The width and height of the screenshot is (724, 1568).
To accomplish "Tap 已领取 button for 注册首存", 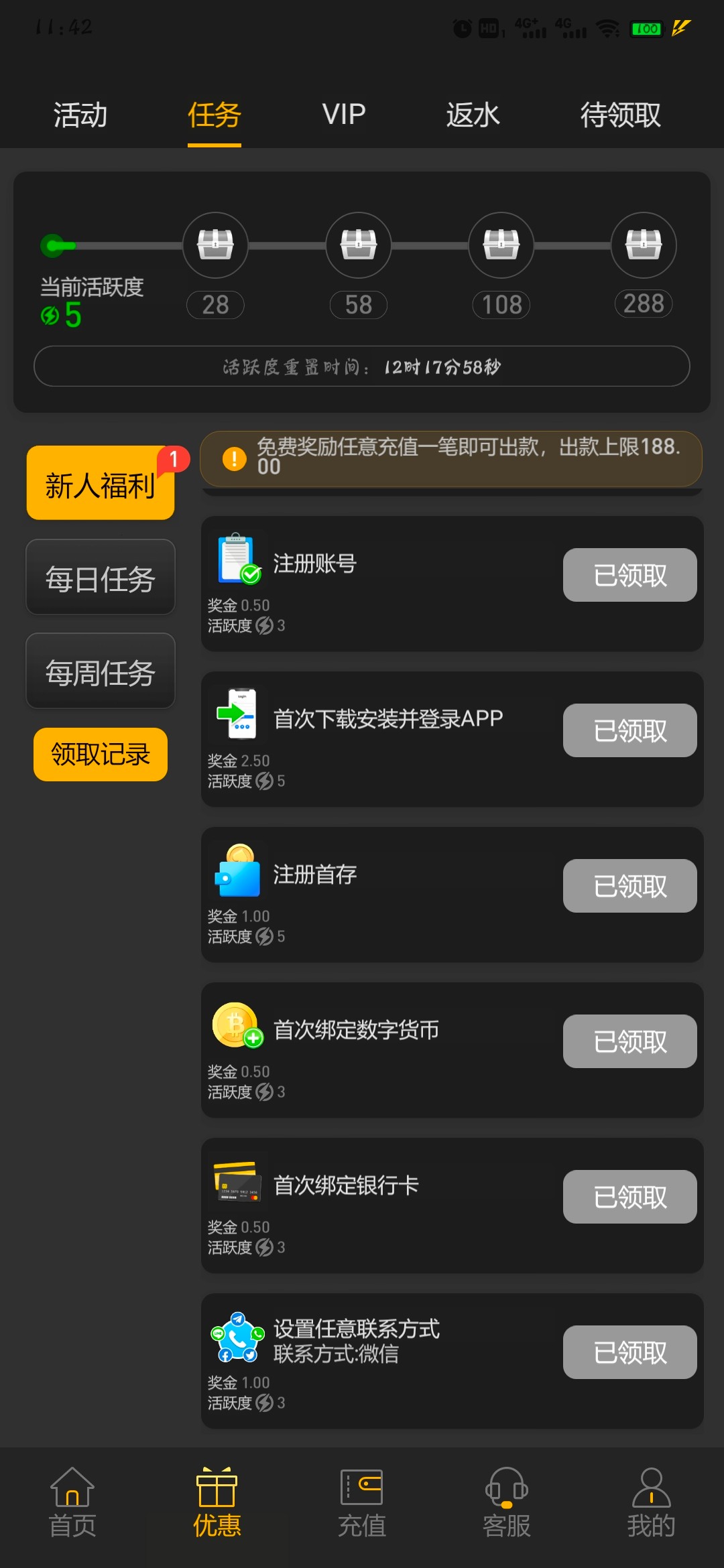I will pyautogui.click(x=629, y=886).
